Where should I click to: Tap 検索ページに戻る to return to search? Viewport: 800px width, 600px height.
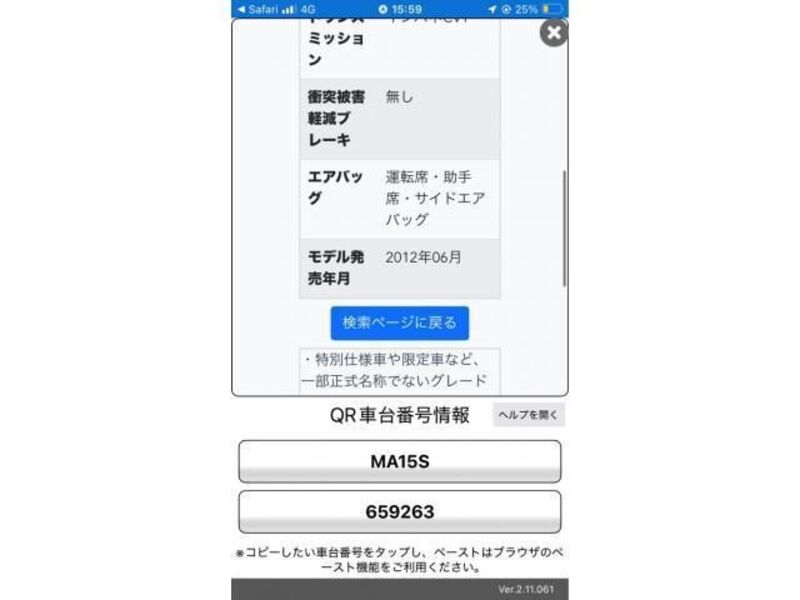coord(399,323)
